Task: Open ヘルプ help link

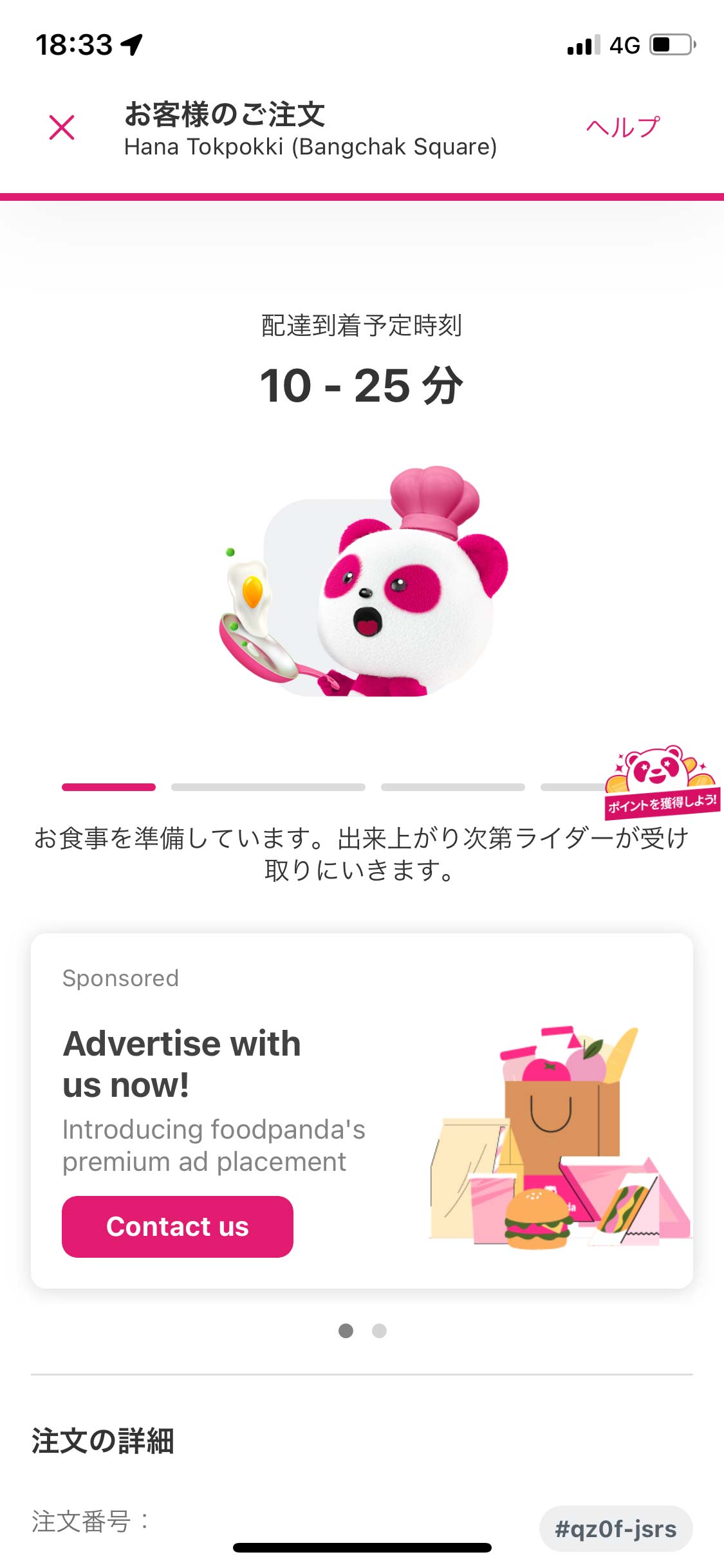Action: [x=622, y=127]
